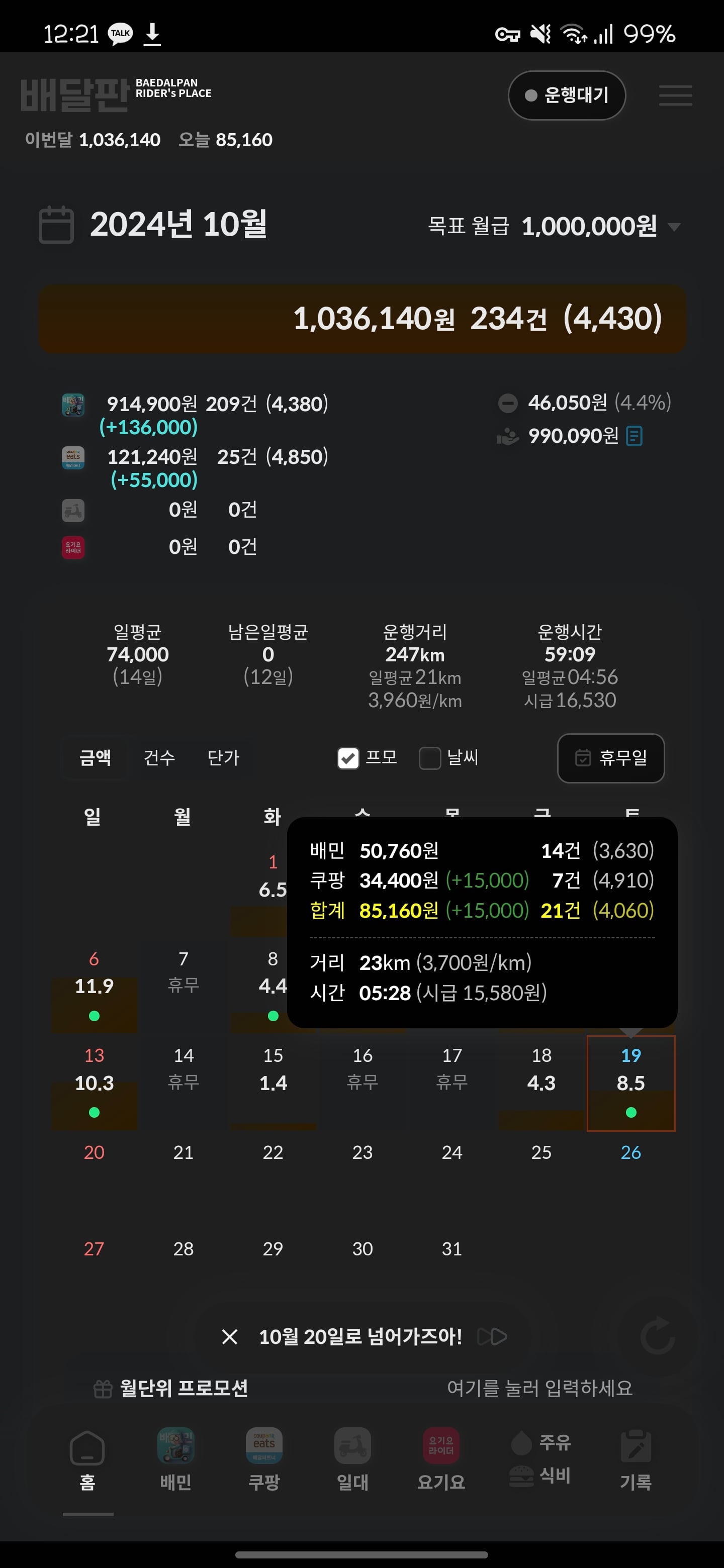Open the hamburger menu
The image size is (724, 1568).
click(675, 95)
